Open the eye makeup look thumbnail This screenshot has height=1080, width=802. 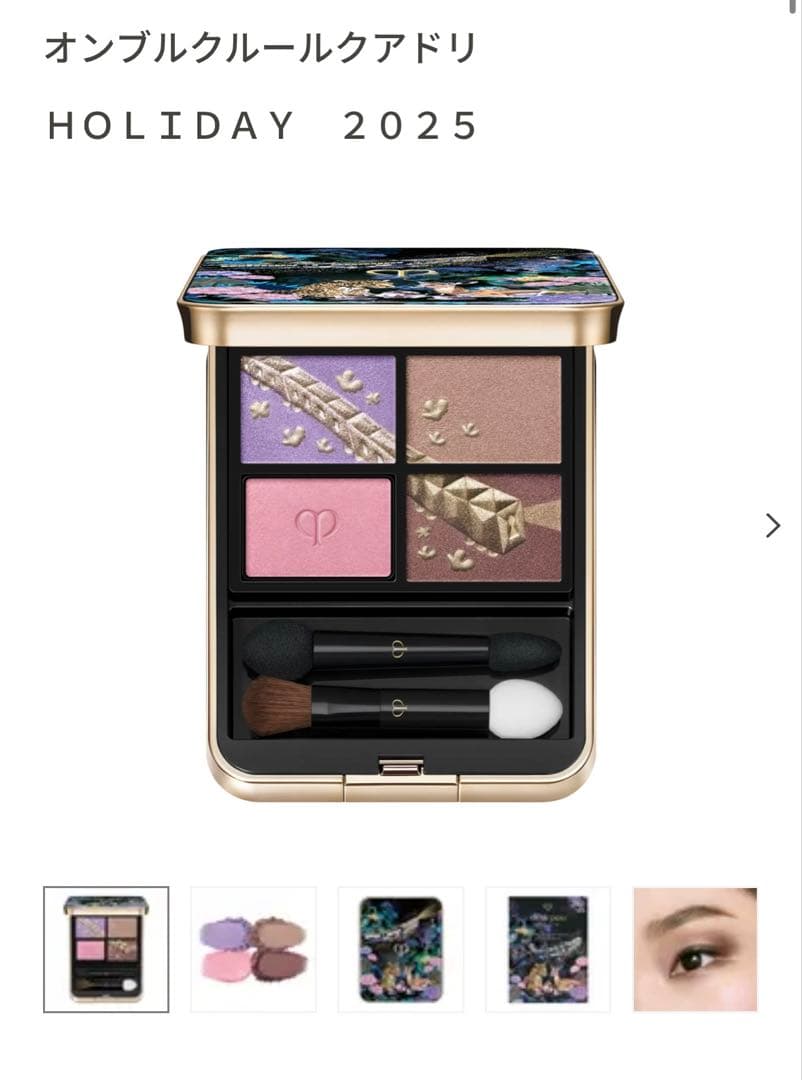pos(695,949)
